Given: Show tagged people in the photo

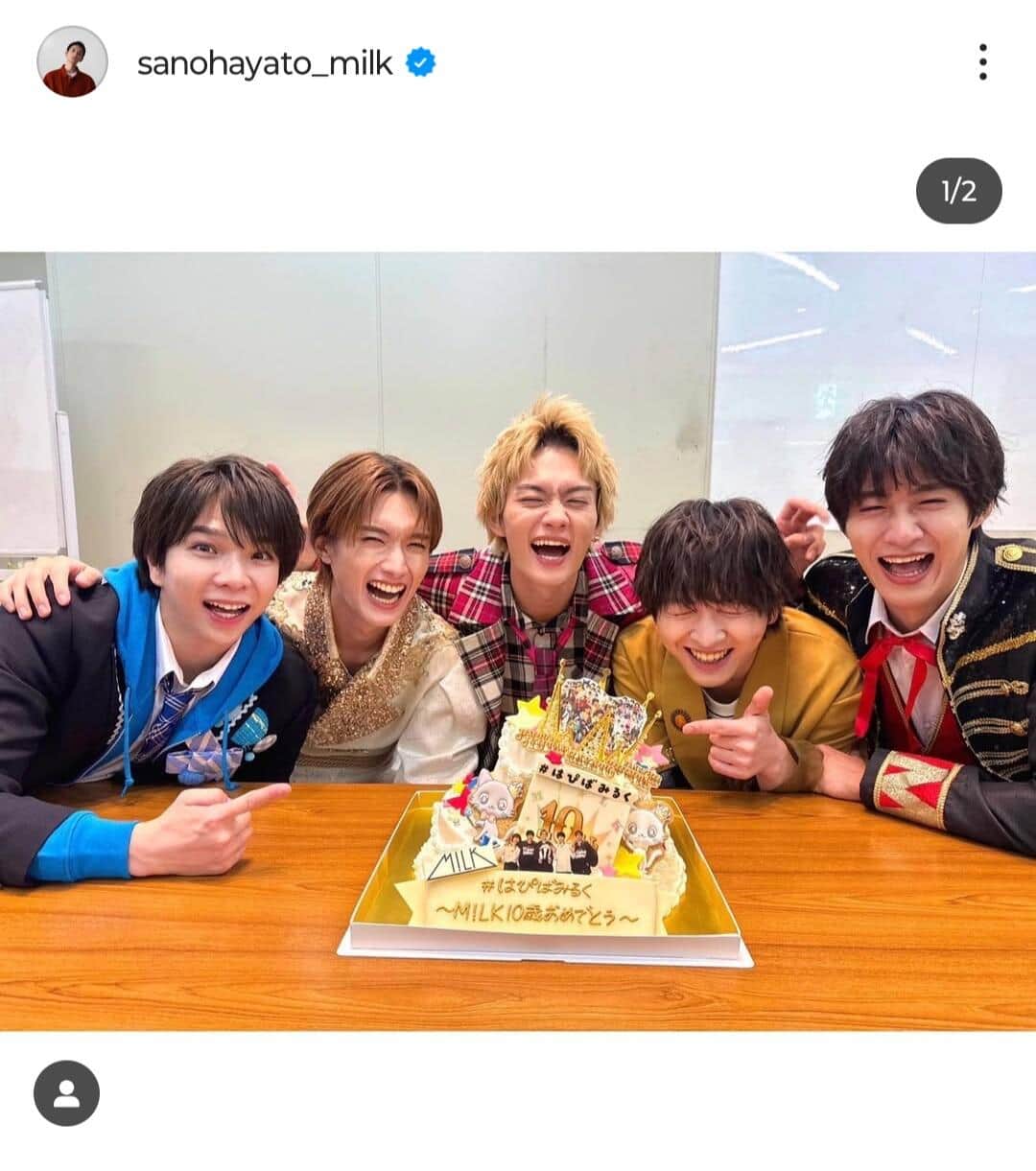Looking at the screenshot, I should click(x=66, y=1093).
